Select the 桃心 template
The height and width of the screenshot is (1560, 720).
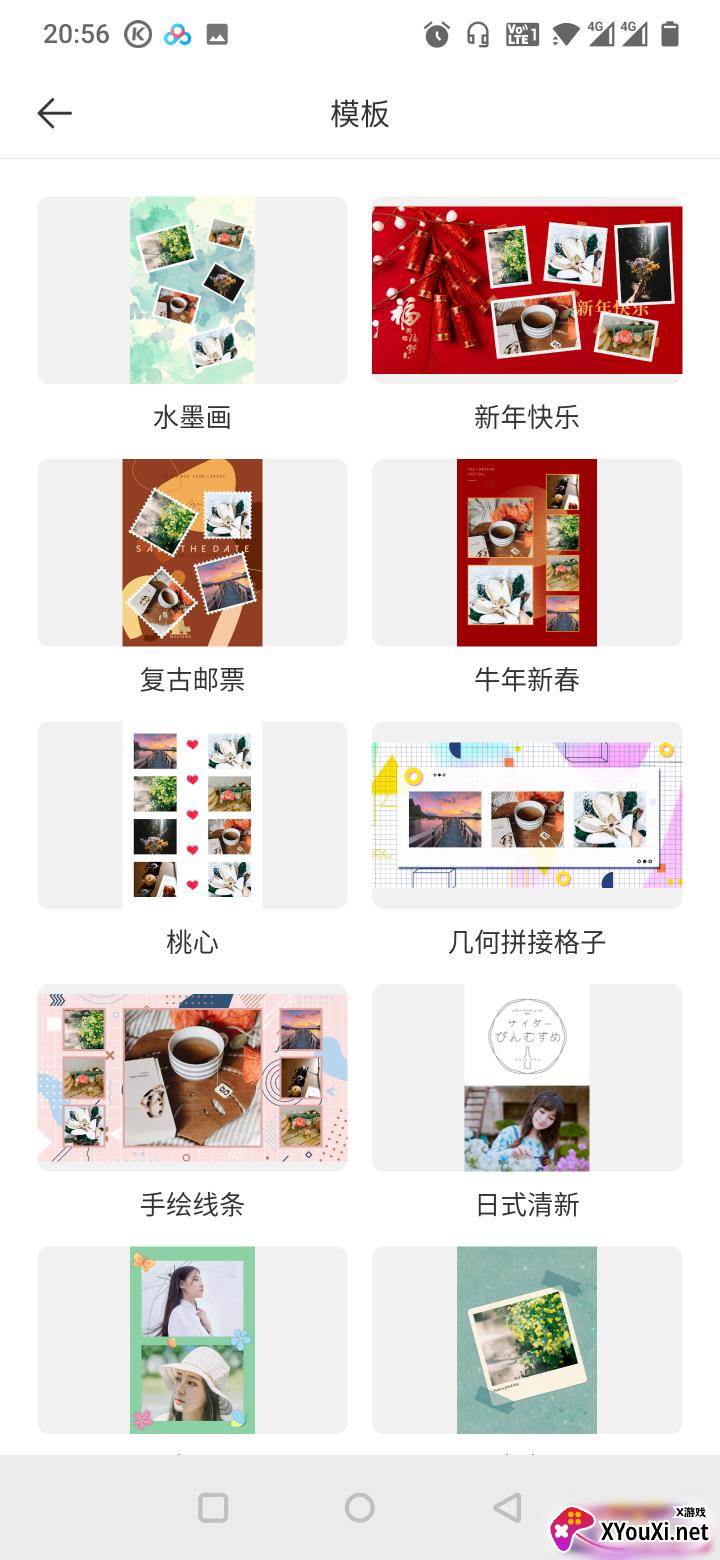192,815
